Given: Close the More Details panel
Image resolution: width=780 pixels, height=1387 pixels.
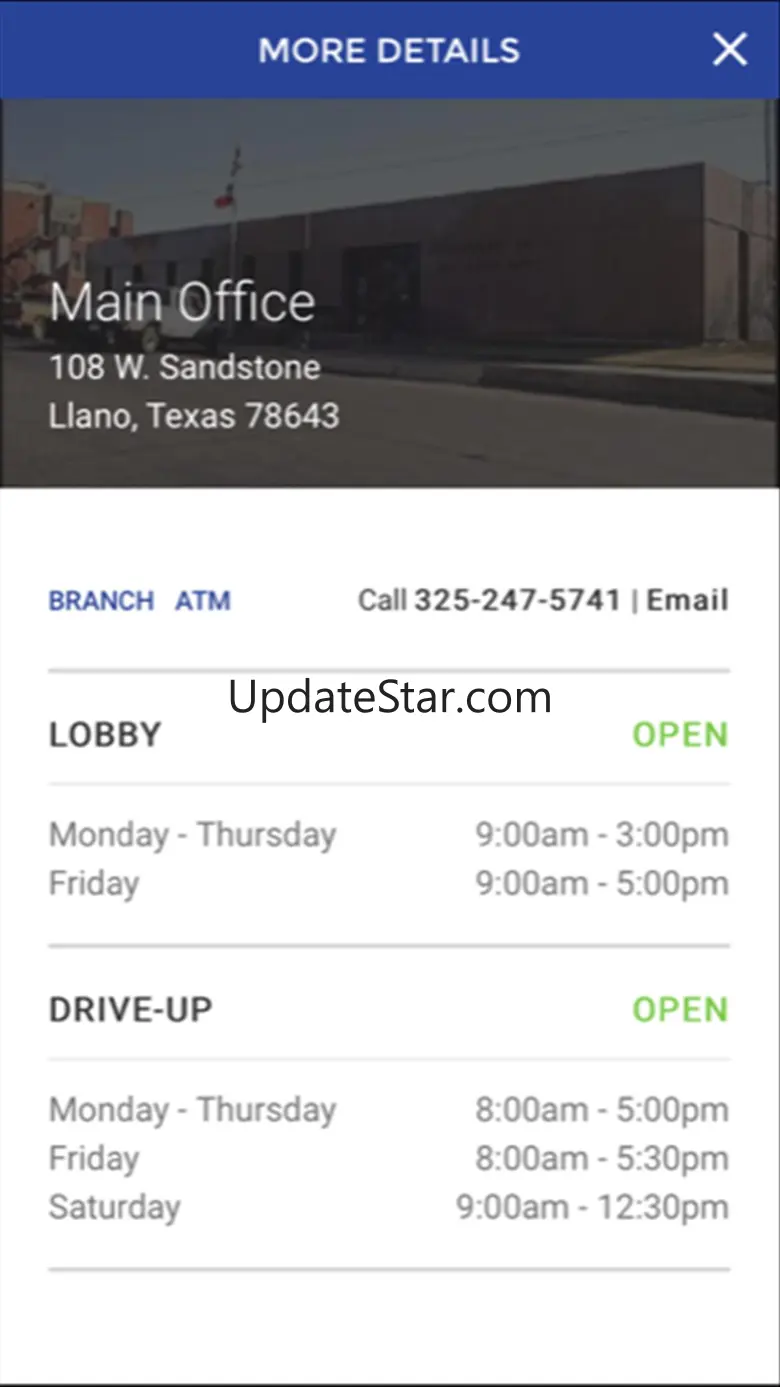Looking at the screenshot, I should pyautogui.click(x=729, y=49).
